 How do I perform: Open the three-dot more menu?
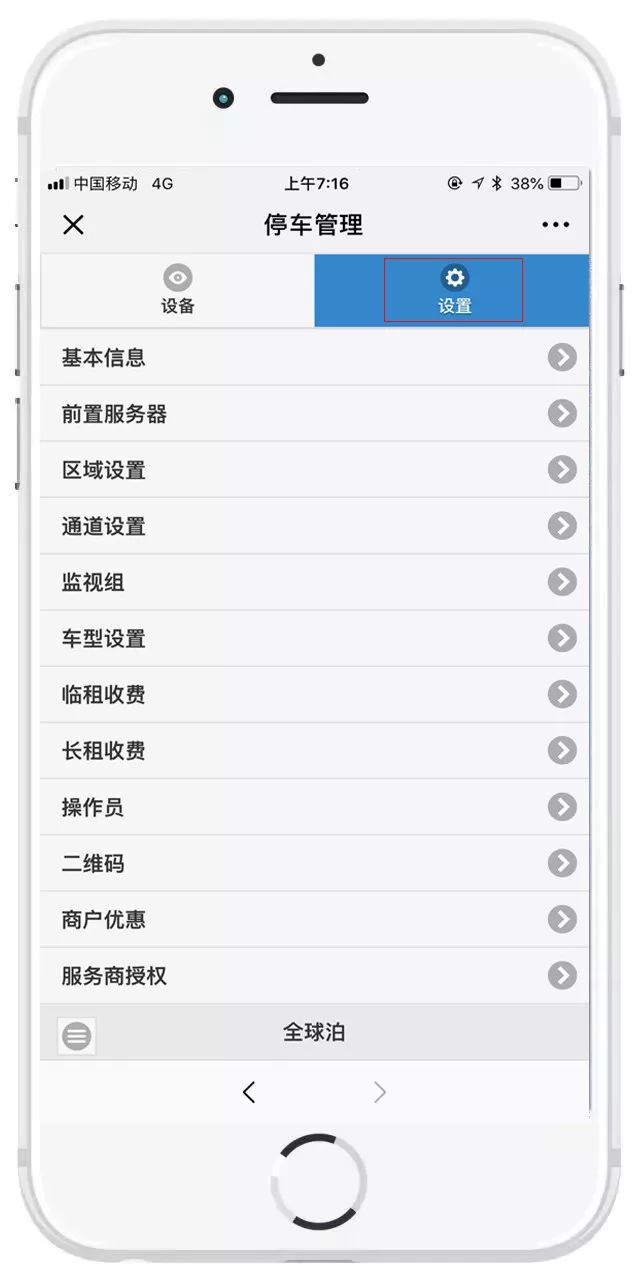pos(556,225)
